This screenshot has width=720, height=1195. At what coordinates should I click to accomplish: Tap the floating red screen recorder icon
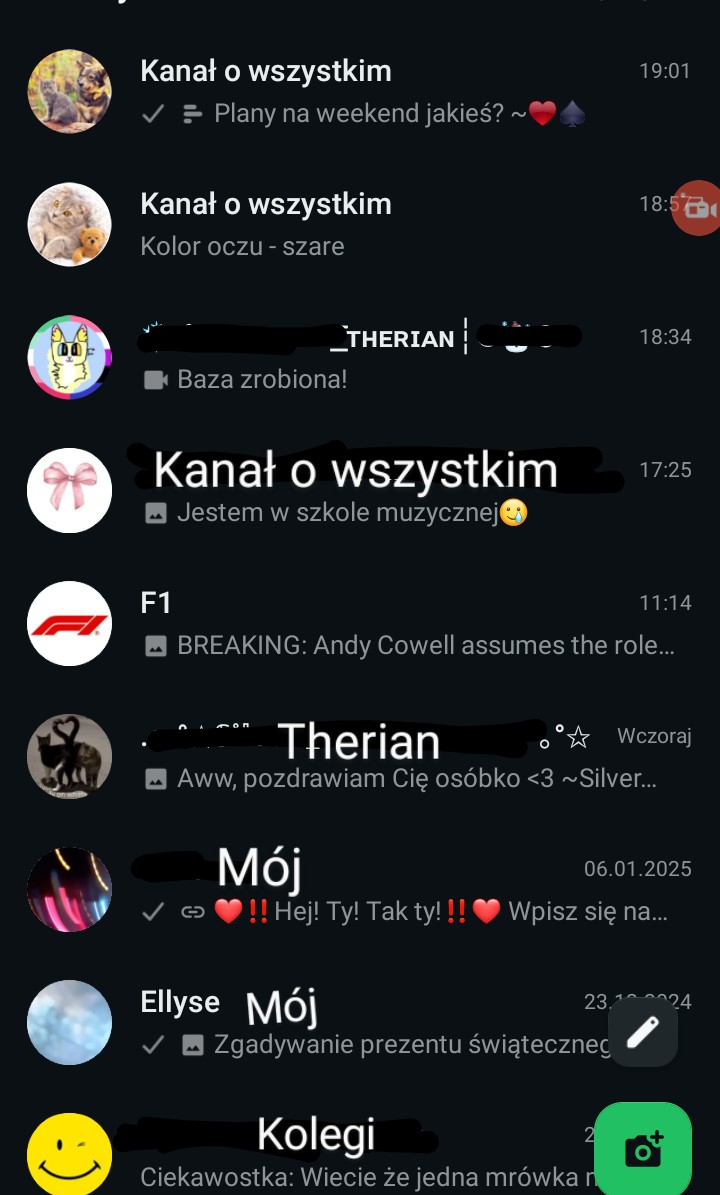tap(696, 208)
